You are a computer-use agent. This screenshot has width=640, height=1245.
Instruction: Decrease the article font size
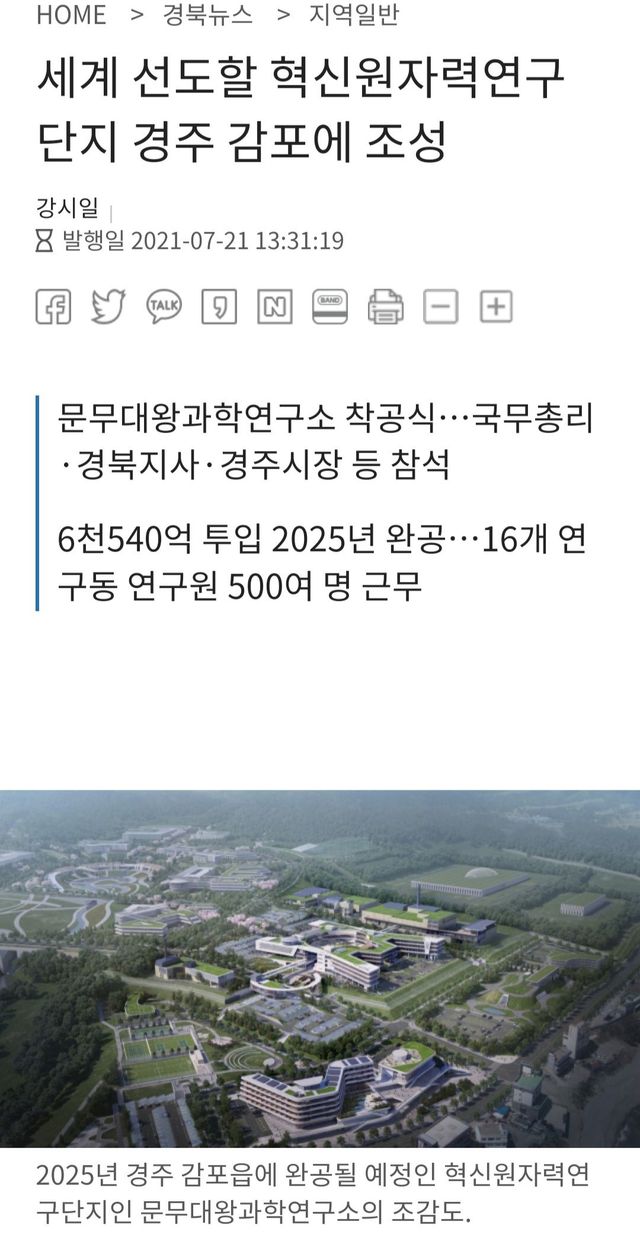tap(440, 306)
